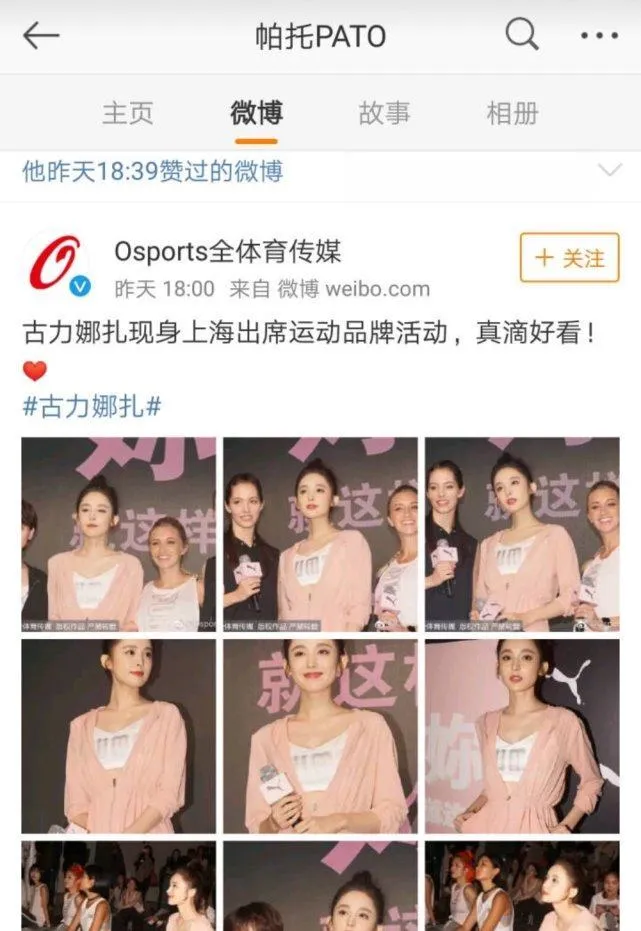Select the 微博 tab

pyautogui.click(x=256, y=113)
